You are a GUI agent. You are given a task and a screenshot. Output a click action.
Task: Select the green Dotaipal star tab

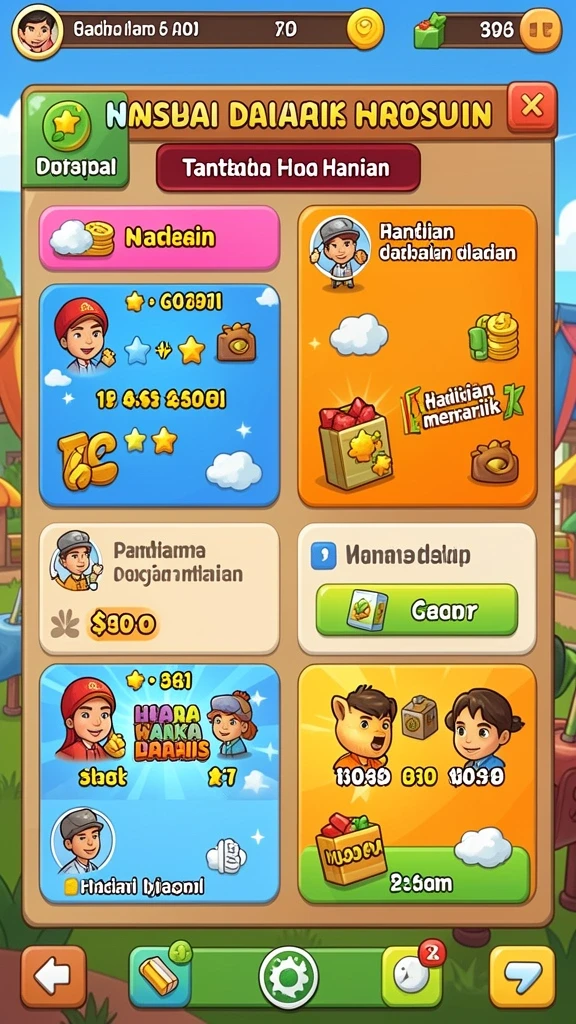[75, 139]
